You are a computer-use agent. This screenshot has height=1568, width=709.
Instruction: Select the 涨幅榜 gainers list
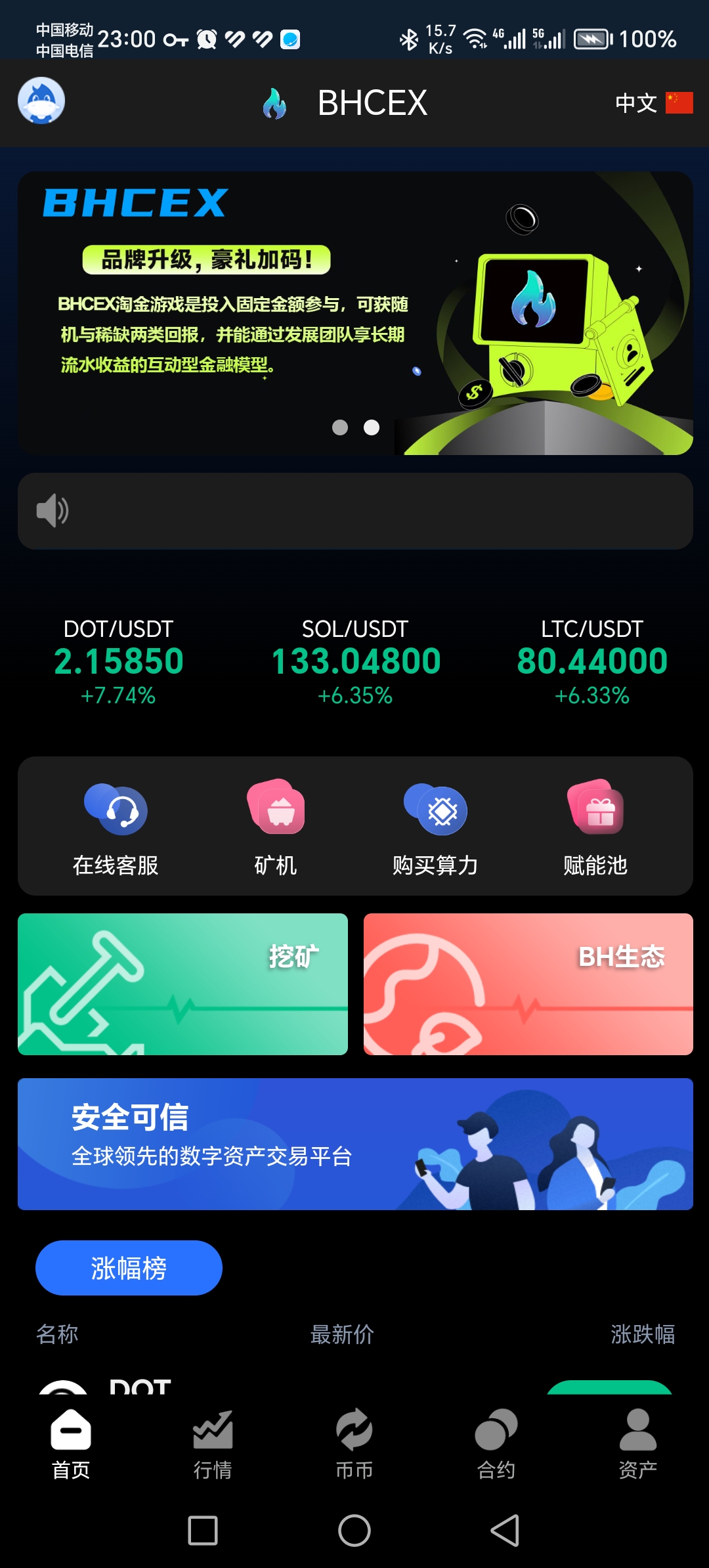(x=129, y=1268)
